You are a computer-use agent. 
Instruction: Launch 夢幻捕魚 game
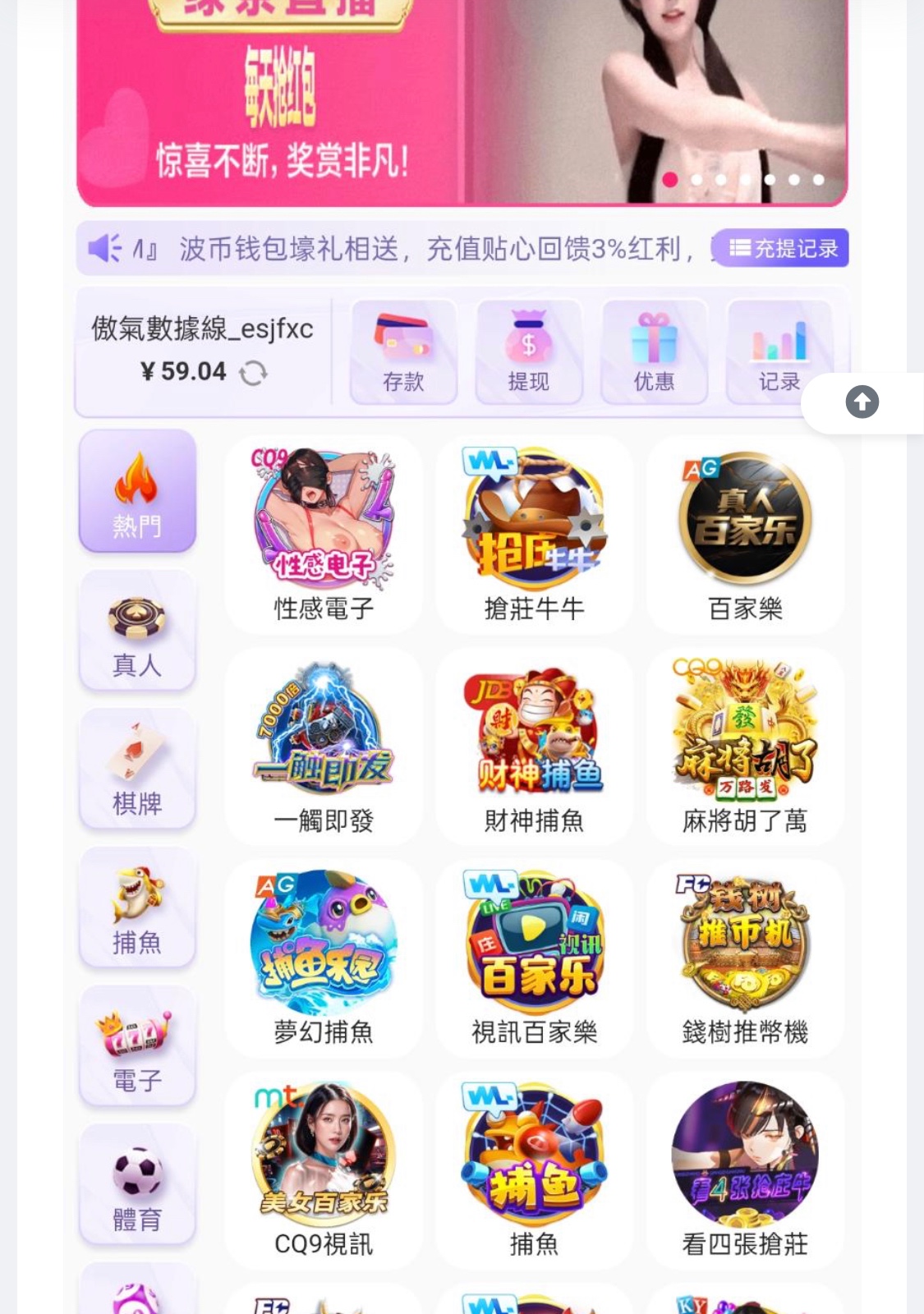tap(324, 958)
